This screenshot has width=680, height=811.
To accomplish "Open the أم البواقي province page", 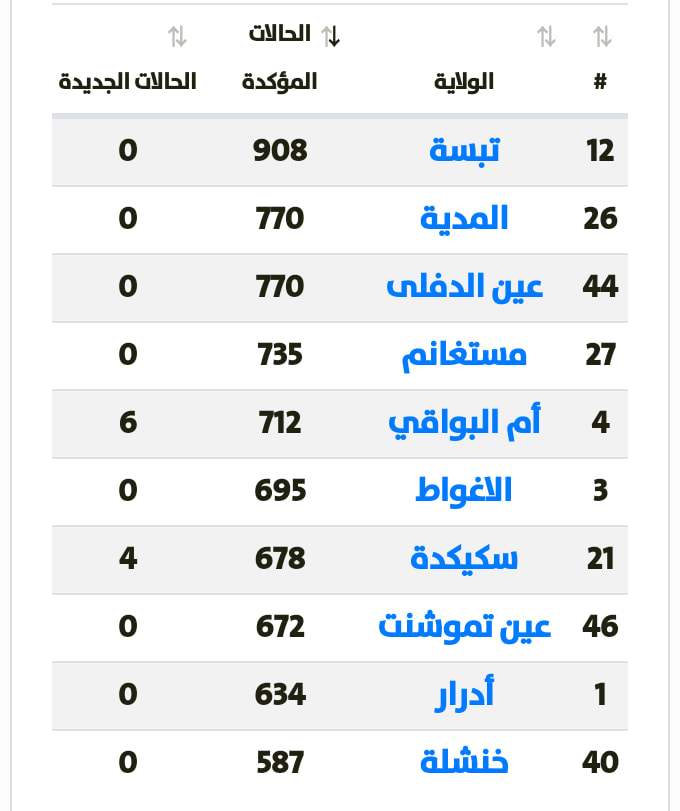I will [x=465, y=423].
